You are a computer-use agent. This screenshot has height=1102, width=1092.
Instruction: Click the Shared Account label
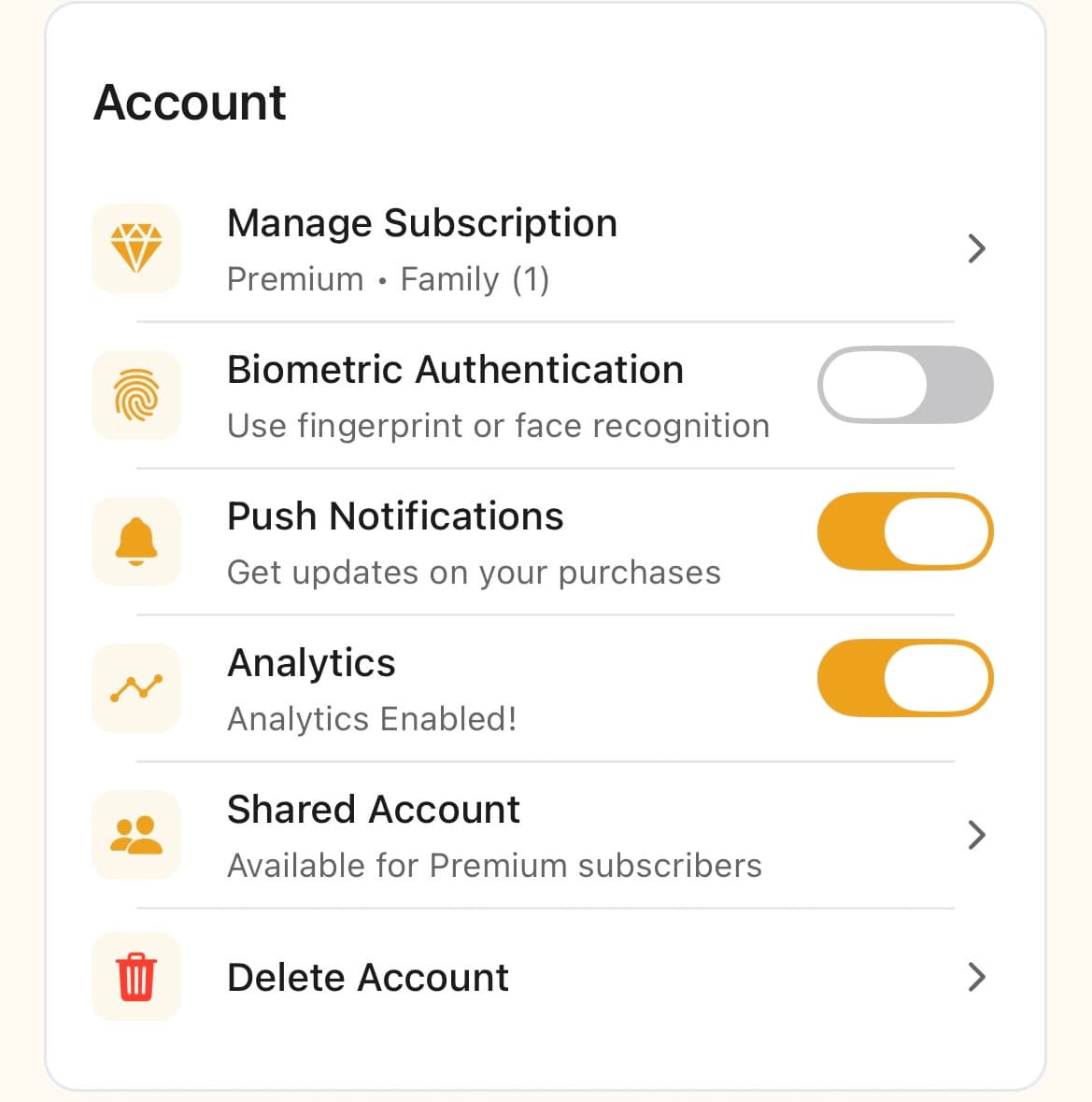(373, 809)
